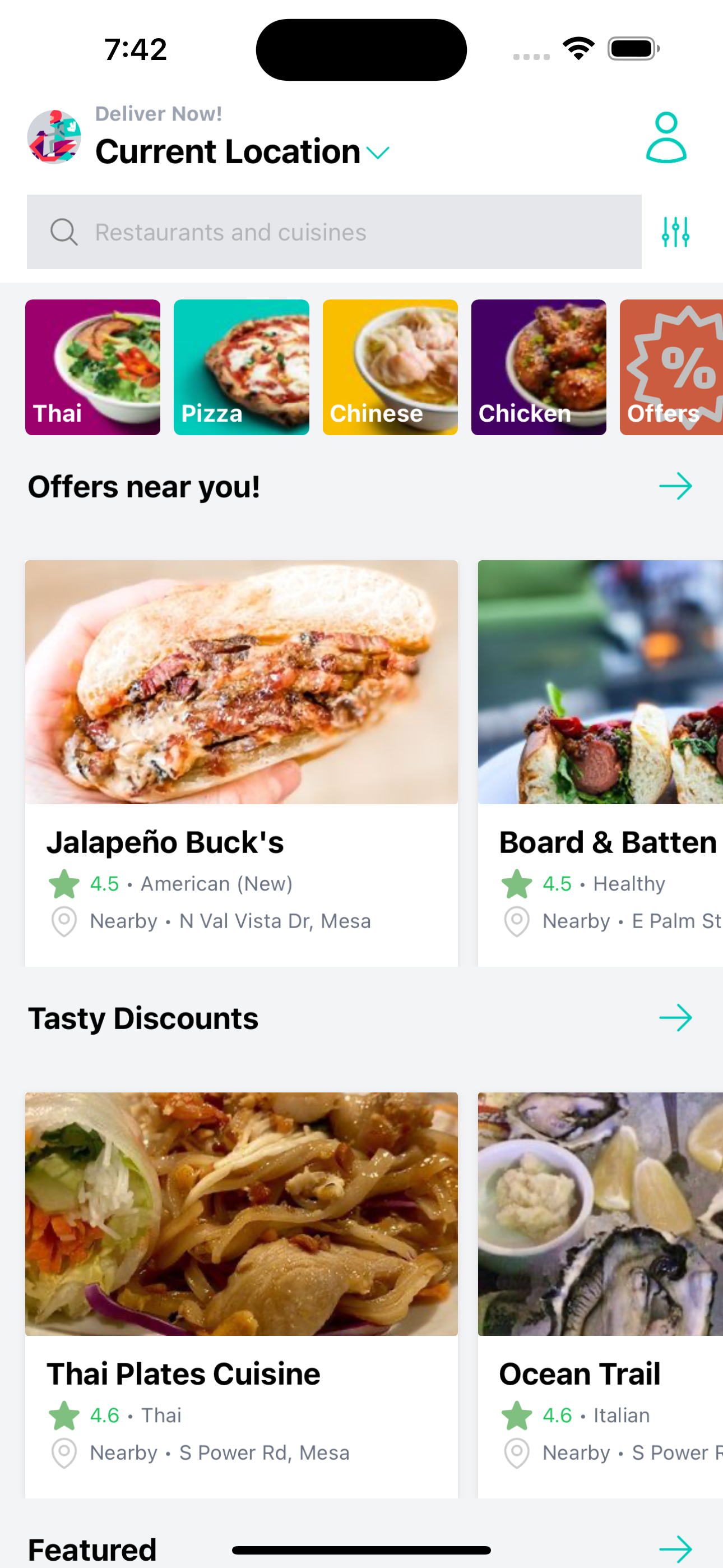The width and height of the screenshot is (723, 1568).
Task: Open the search filters icon
Action: click(x=675, y=232)
